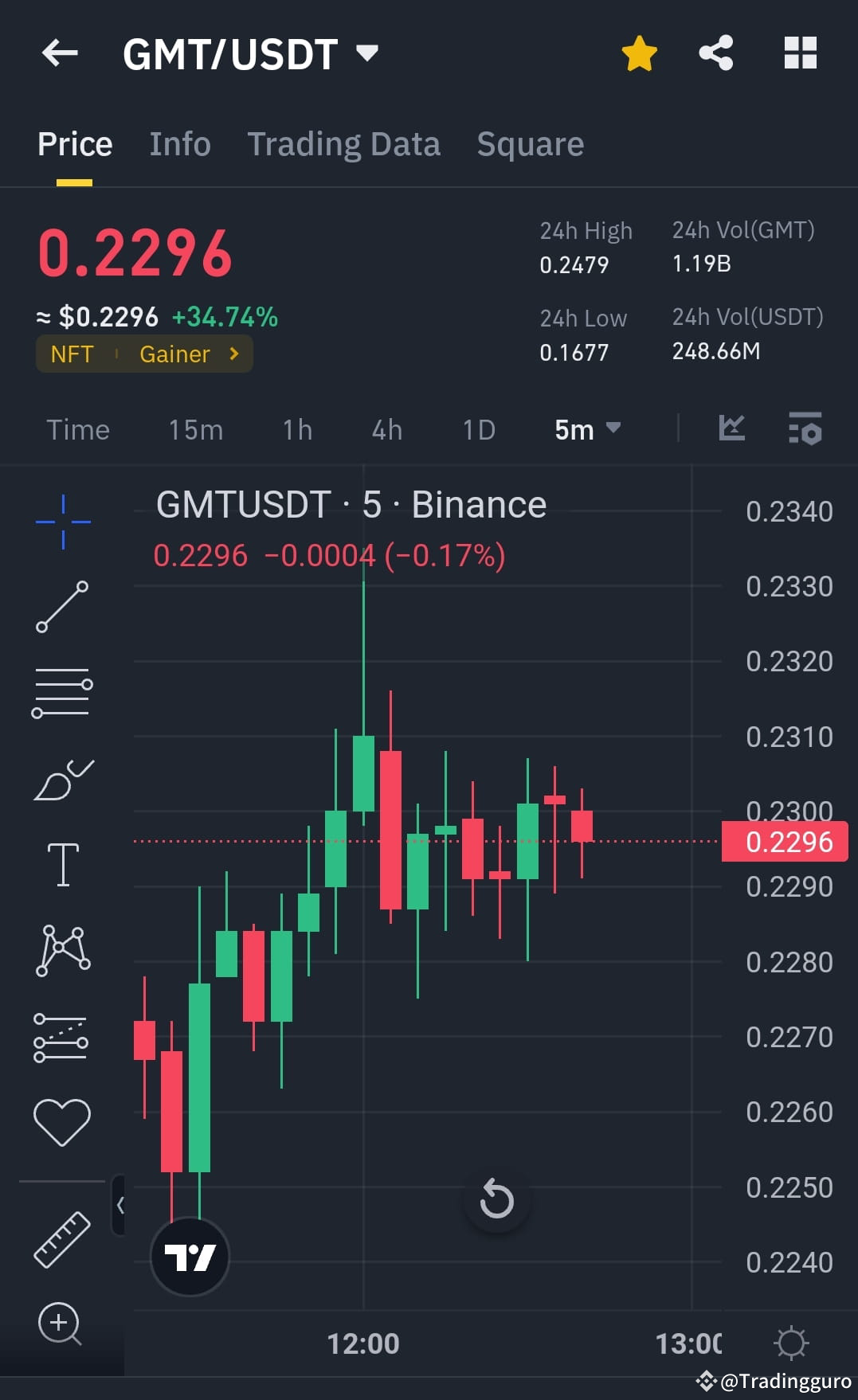The image size is (858, 1400).
Task: Open the Info tab
Action: (179, 143)
